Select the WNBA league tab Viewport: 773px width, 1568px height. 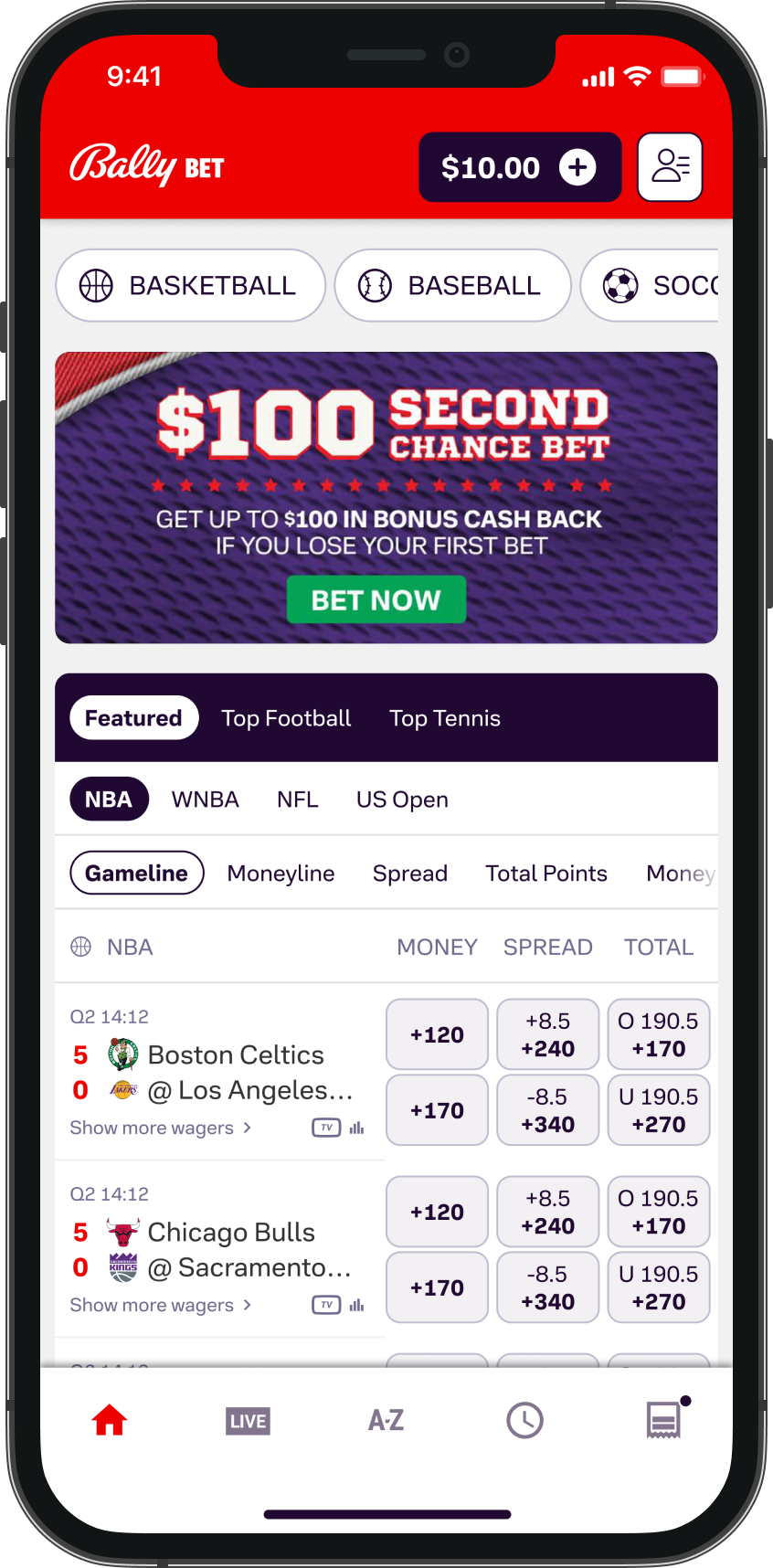click(x=205, y=800)
